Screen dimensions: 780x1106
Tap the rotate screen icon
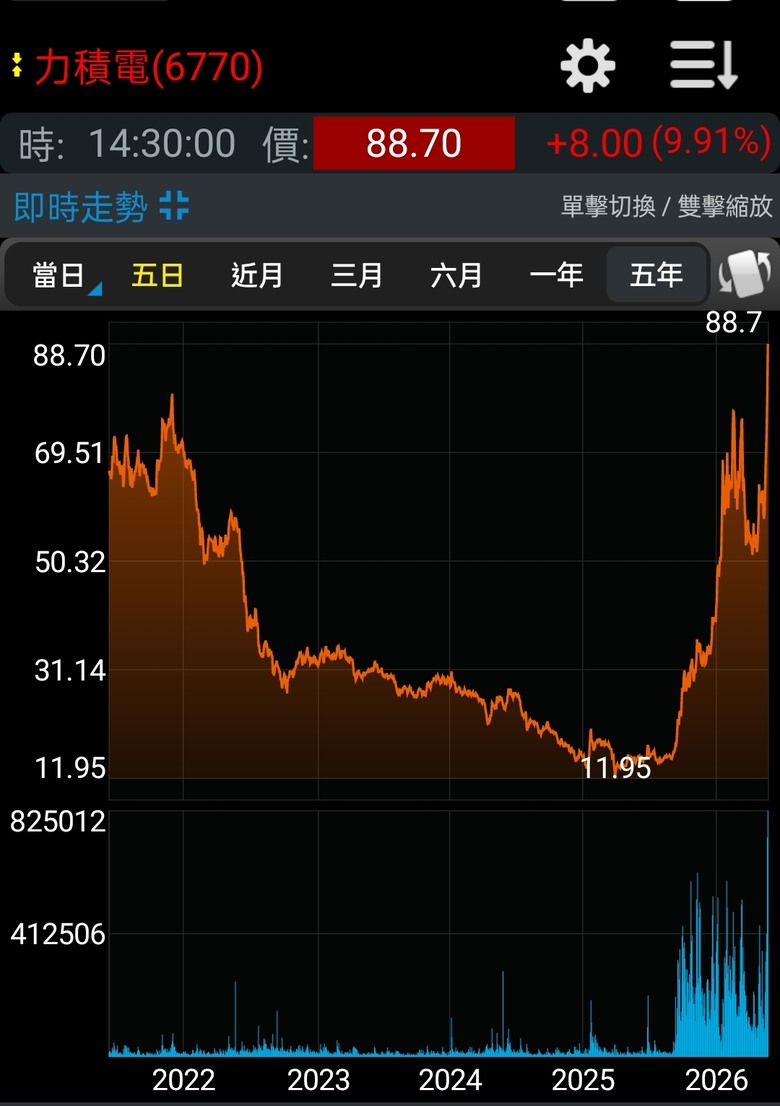[744, 274]
